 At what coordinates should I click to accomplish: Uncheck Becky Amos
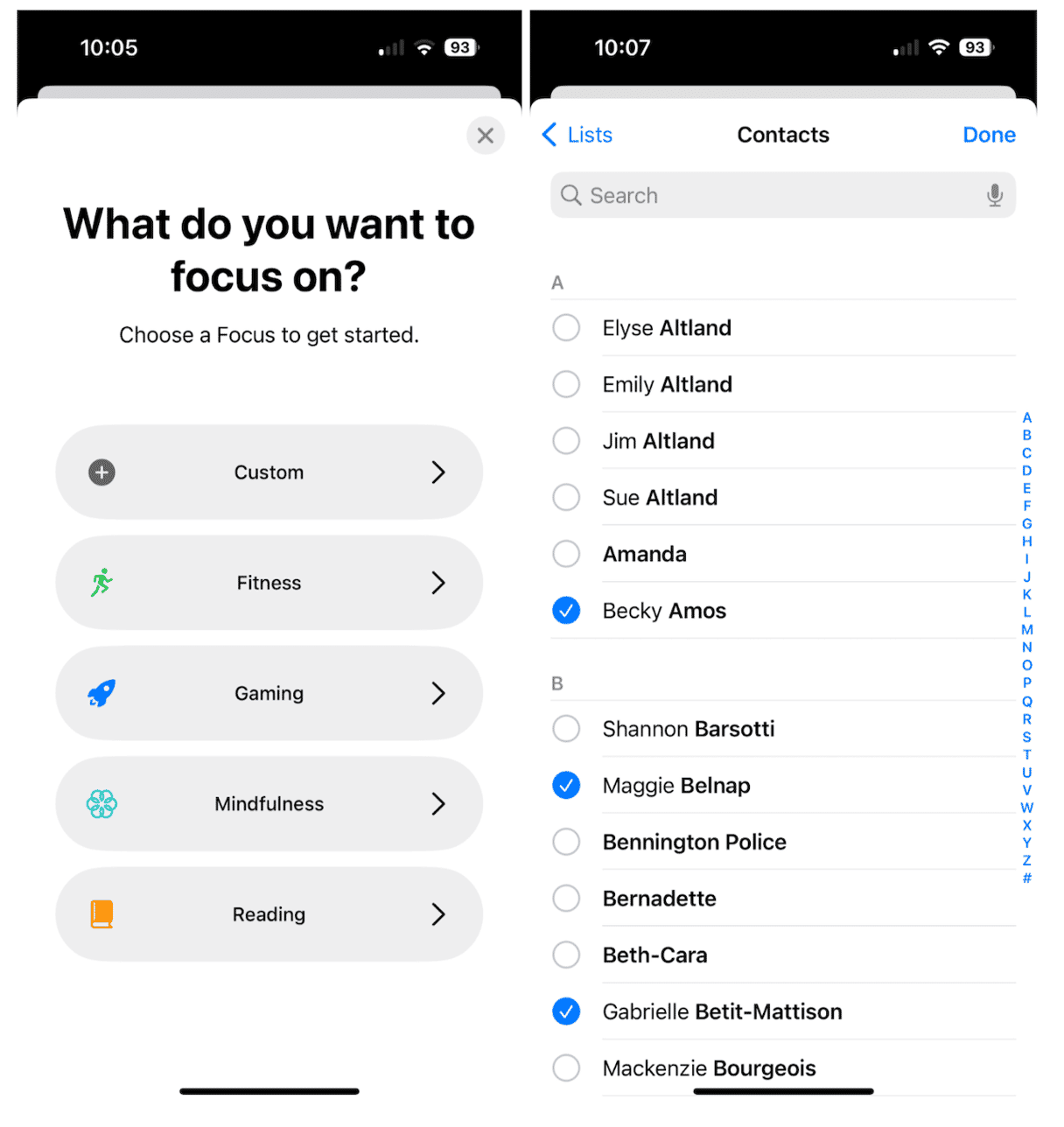click(x=566, y=611)
